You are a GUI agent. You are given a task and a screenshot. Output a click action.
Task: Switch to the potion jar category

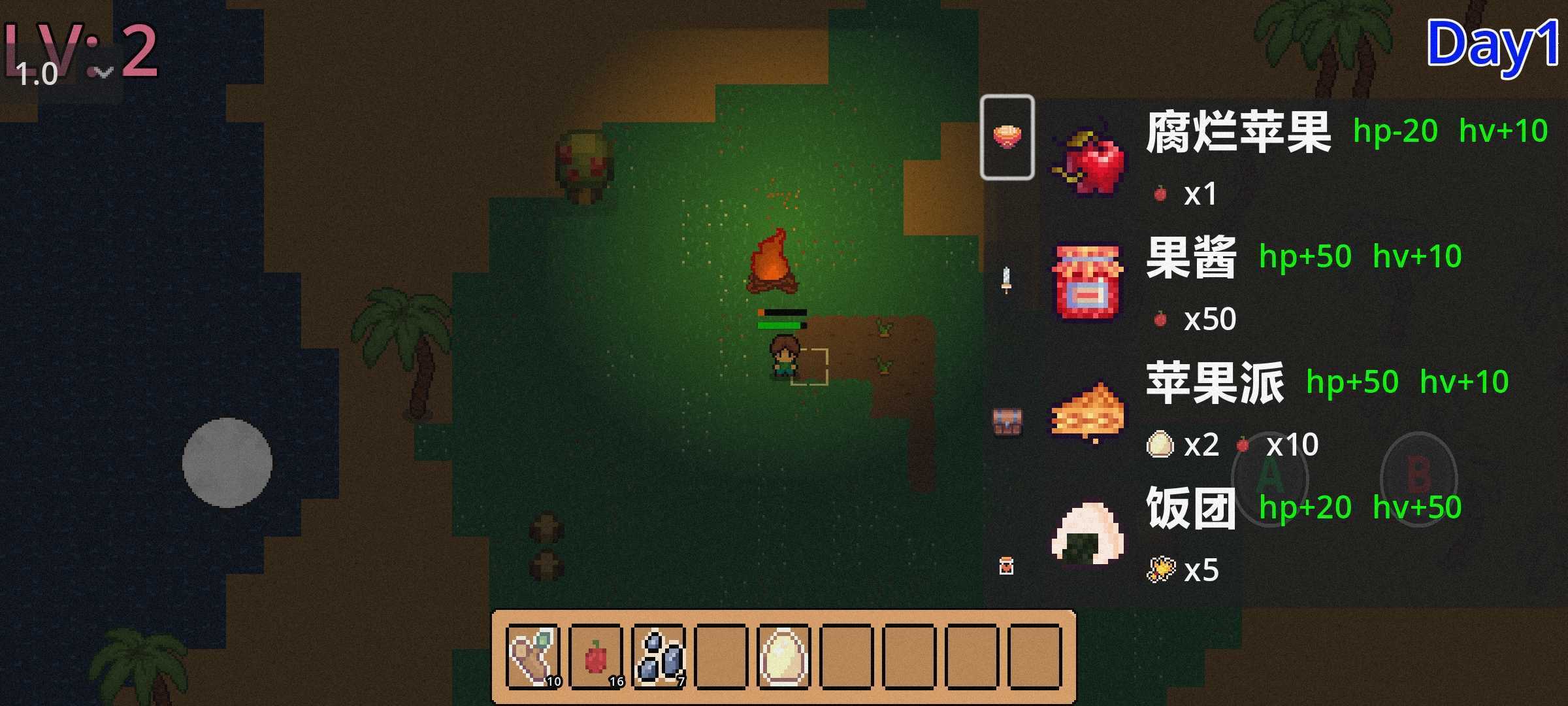click(x=1007, y=565)
